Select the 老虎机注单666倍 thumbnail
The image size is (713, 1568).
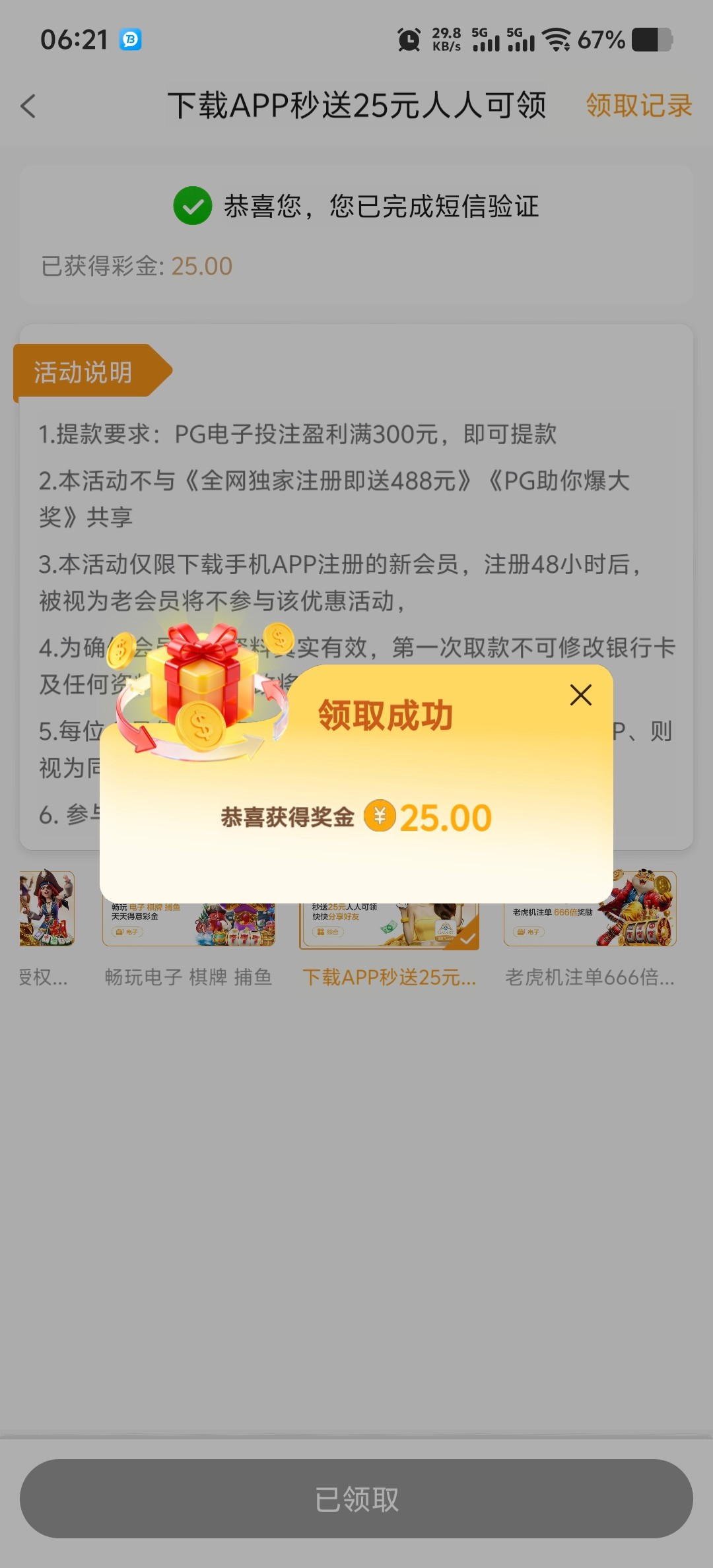click(x=591, y=911)
